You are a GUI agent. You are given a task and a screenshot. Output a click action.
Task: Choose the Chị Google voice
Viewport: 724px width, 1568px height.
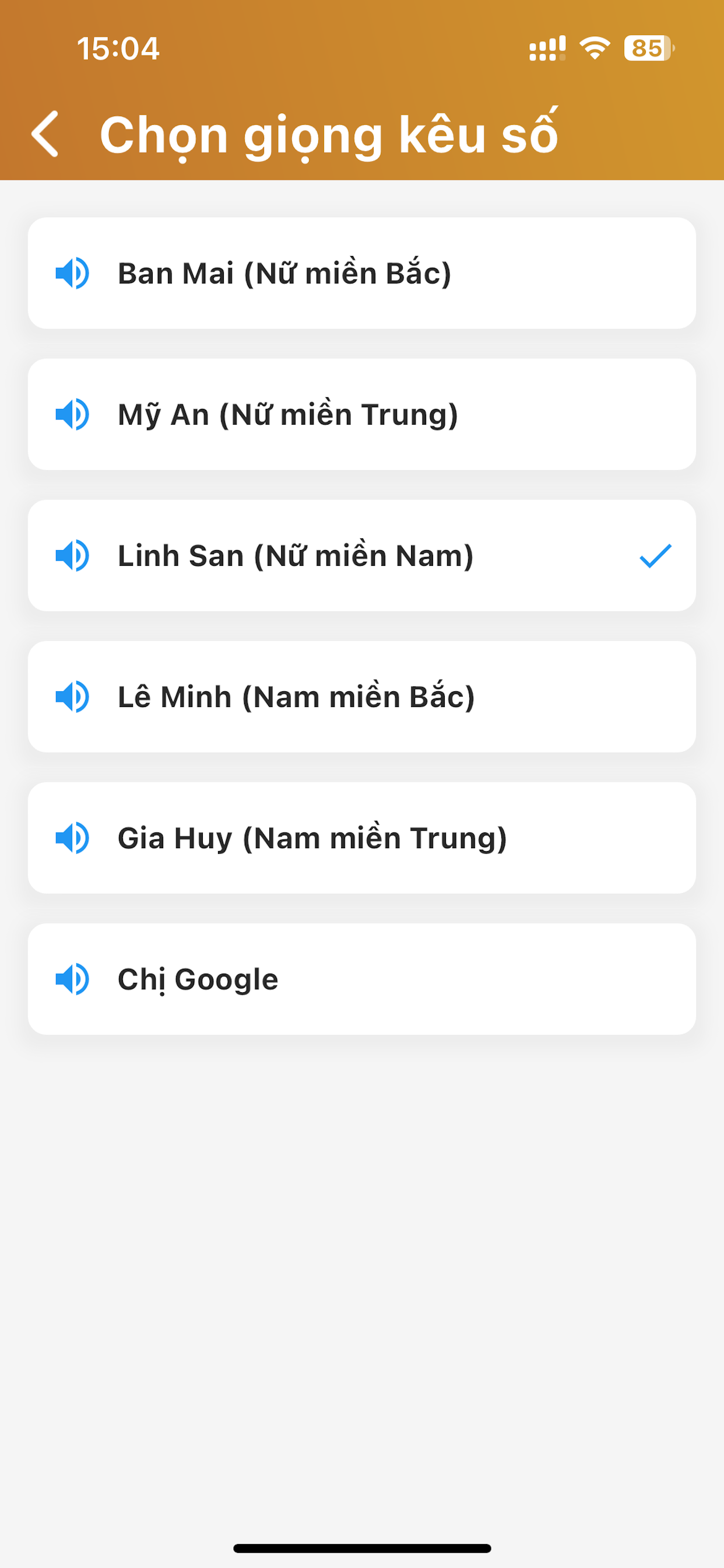point(362,979)
